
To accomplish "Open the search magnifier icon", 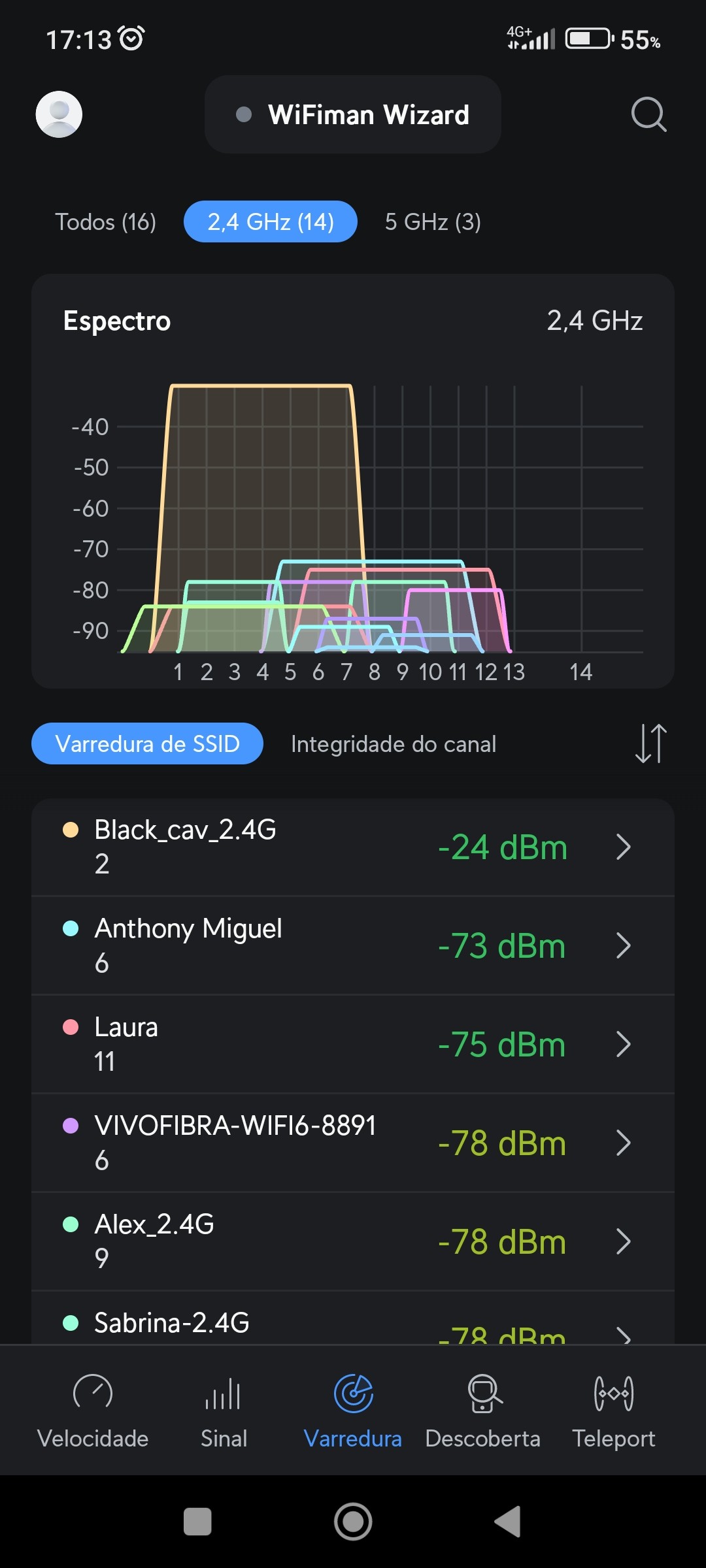I will coord(648,114).
